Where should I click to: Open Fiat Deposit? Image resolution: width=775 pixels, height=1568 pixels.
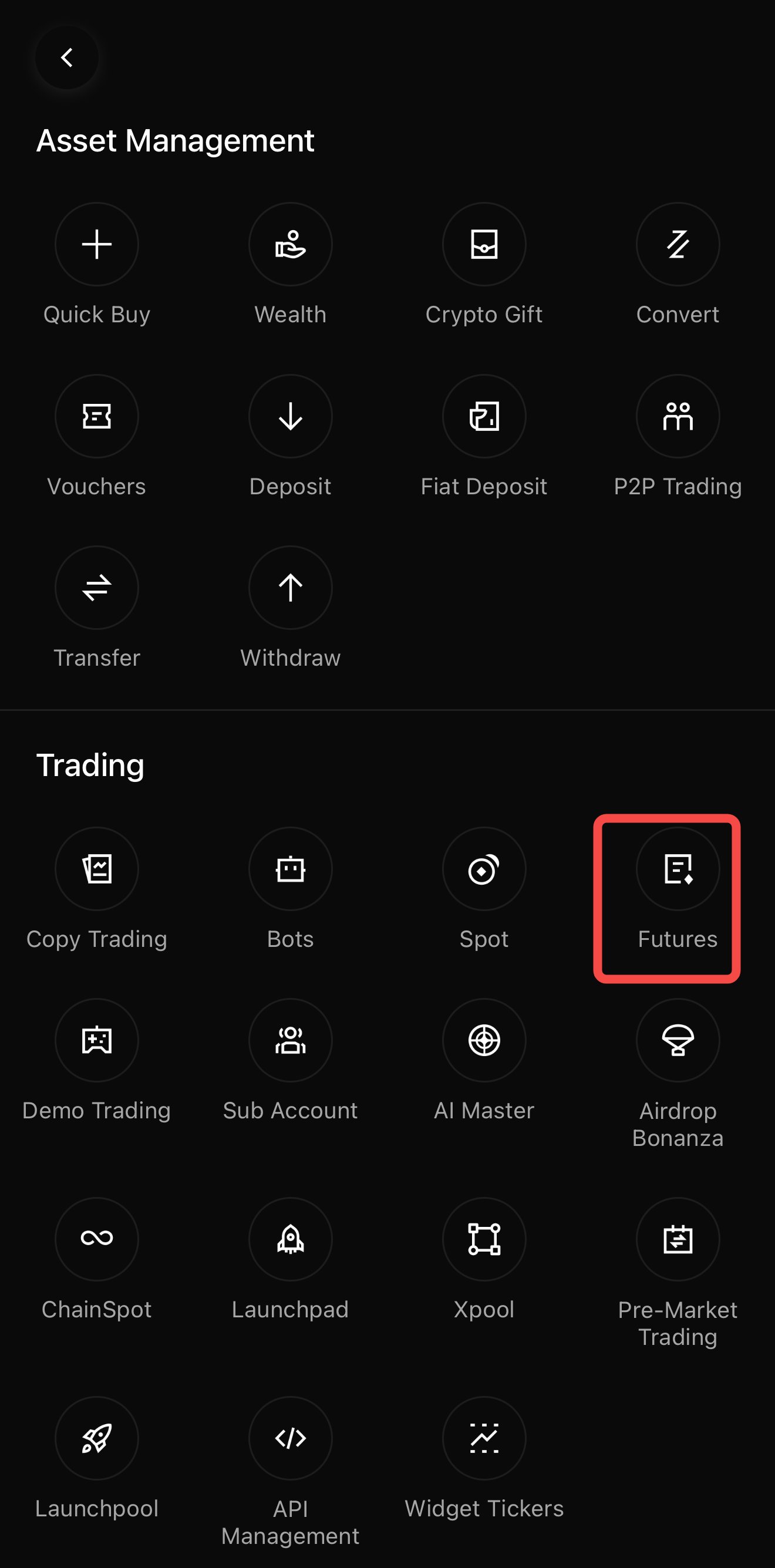484,416
